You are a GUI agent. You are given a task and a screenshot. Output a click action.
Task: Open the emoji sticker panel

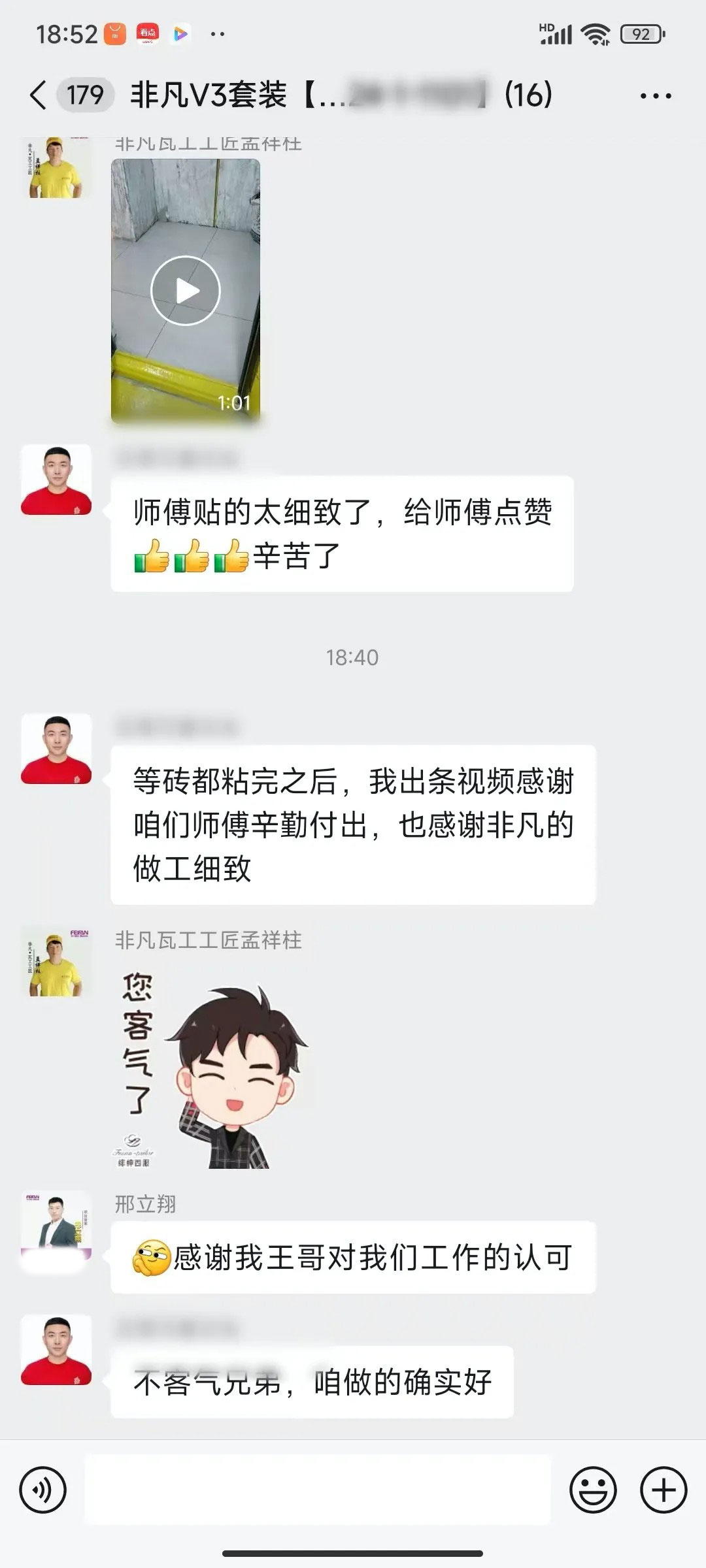pyautogui.click(x=593, y=1490)
